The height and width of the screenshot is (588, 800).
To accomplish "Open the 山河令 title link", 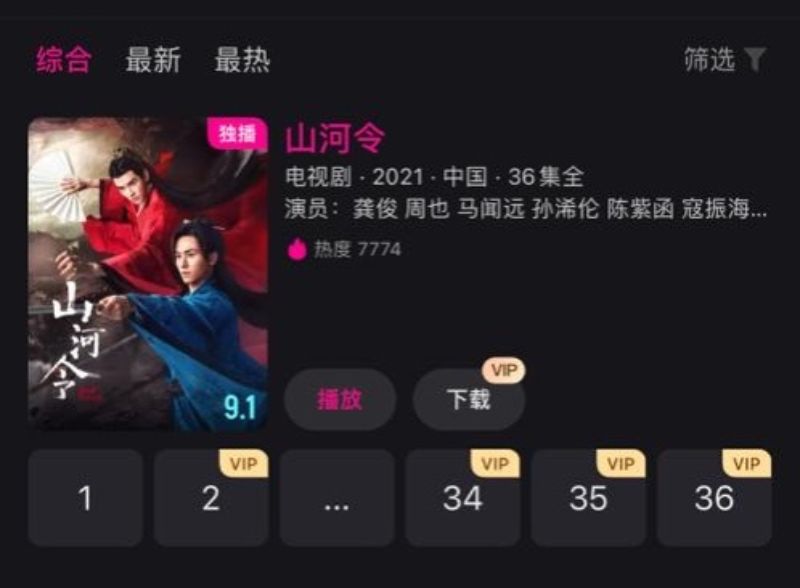I will tap(335, 139).
